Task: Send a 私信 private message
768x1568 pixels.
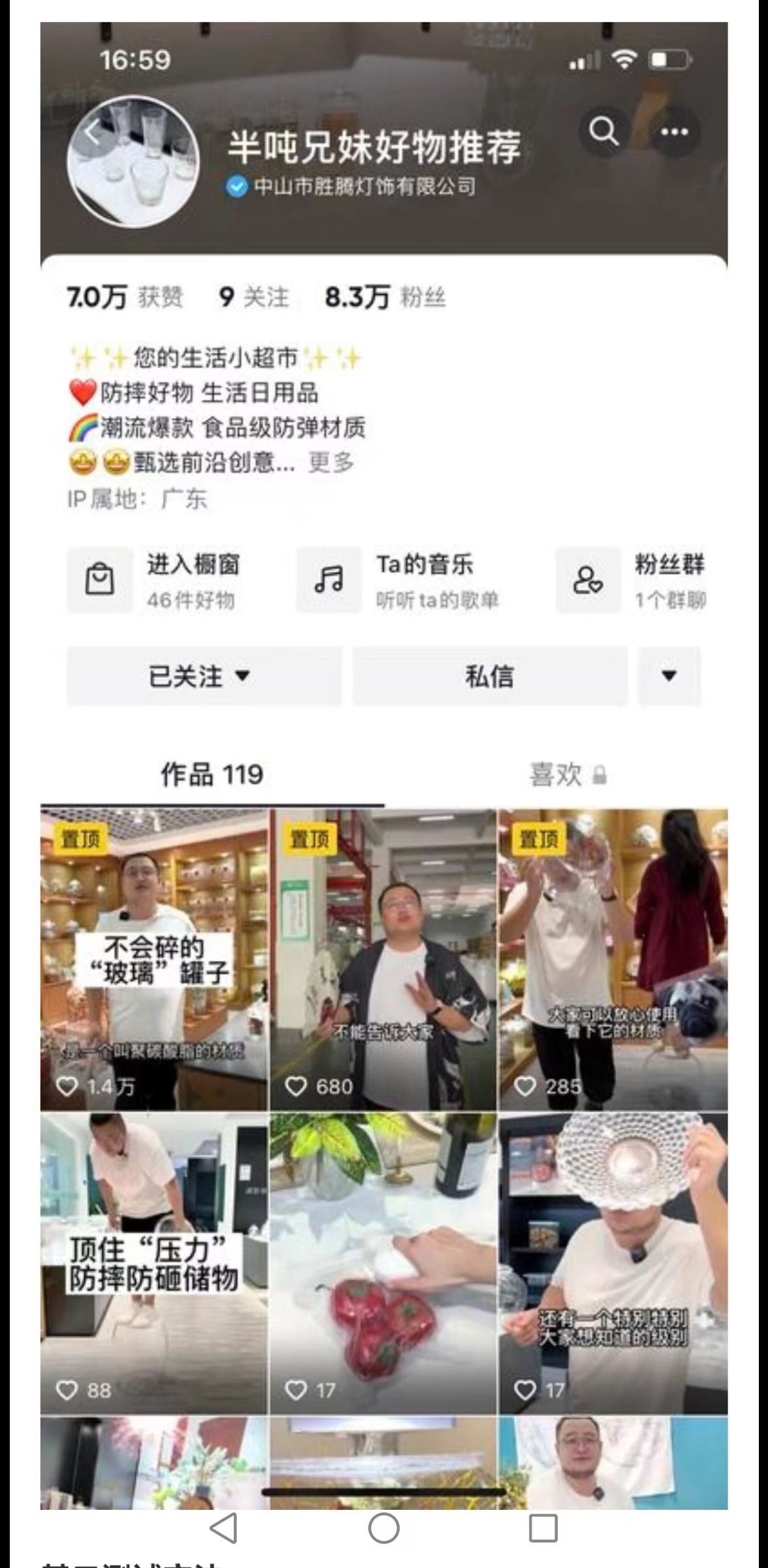Action: tap(490, 678)
